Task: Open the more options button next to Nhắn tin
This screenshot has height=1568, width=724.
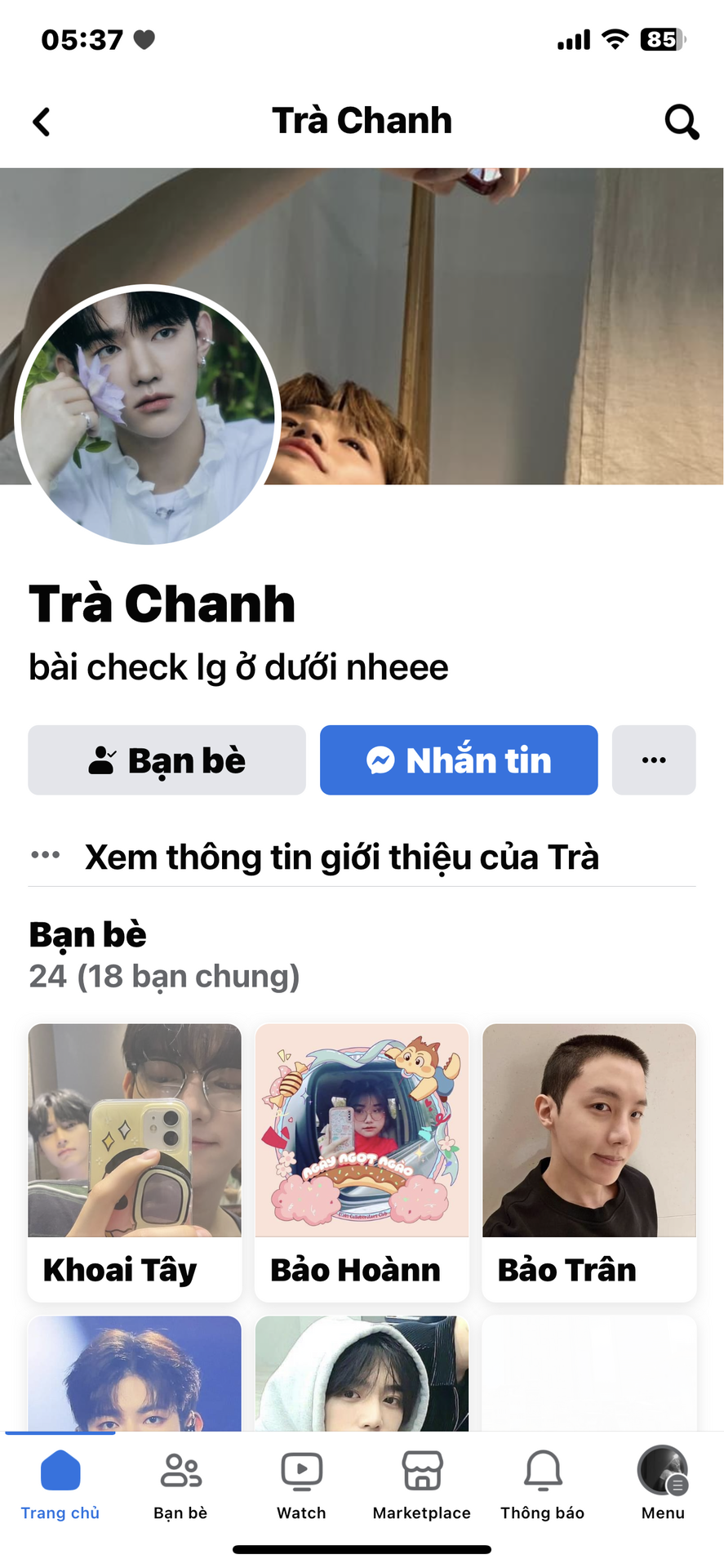Action: click(x=654, y=760)
